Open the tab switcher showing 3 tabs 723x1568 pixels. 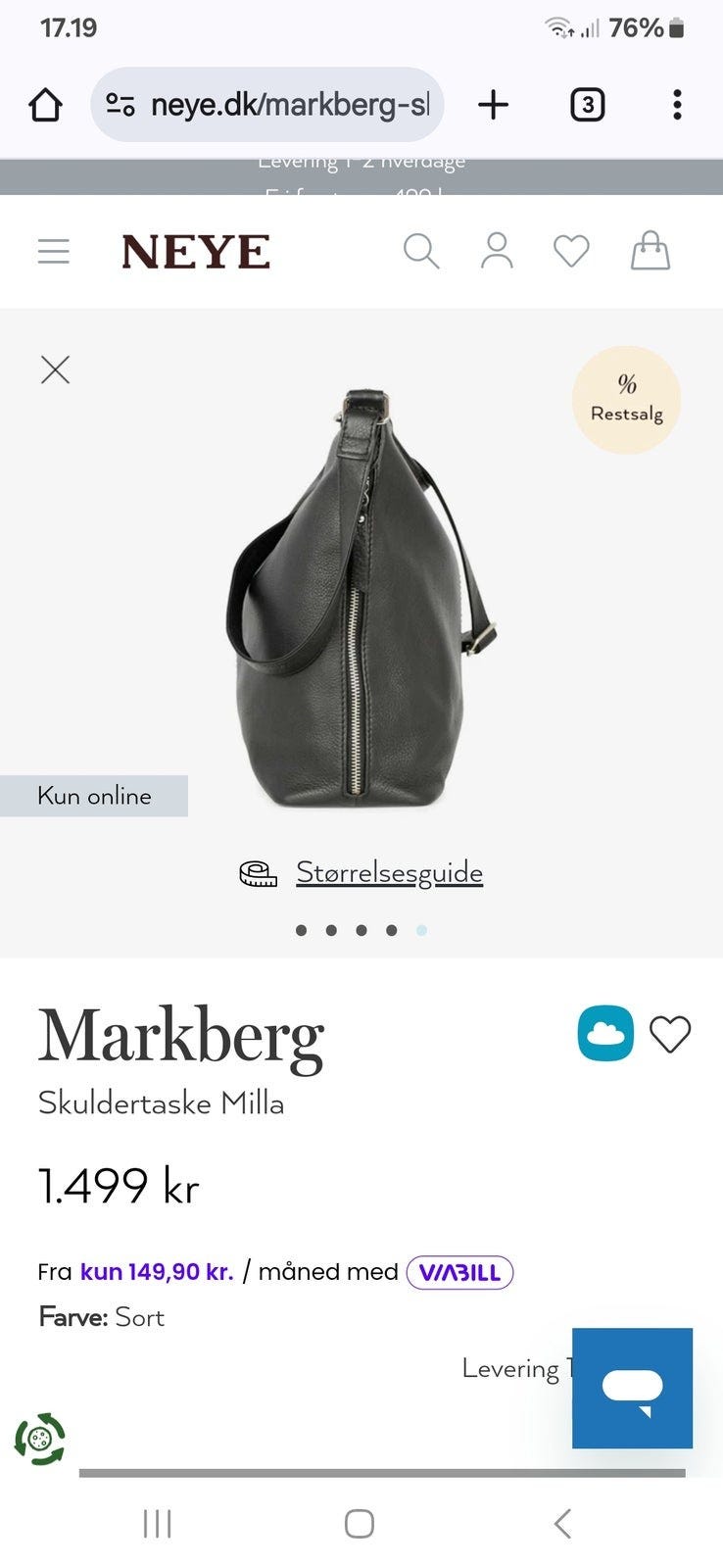tap(586, 104)
